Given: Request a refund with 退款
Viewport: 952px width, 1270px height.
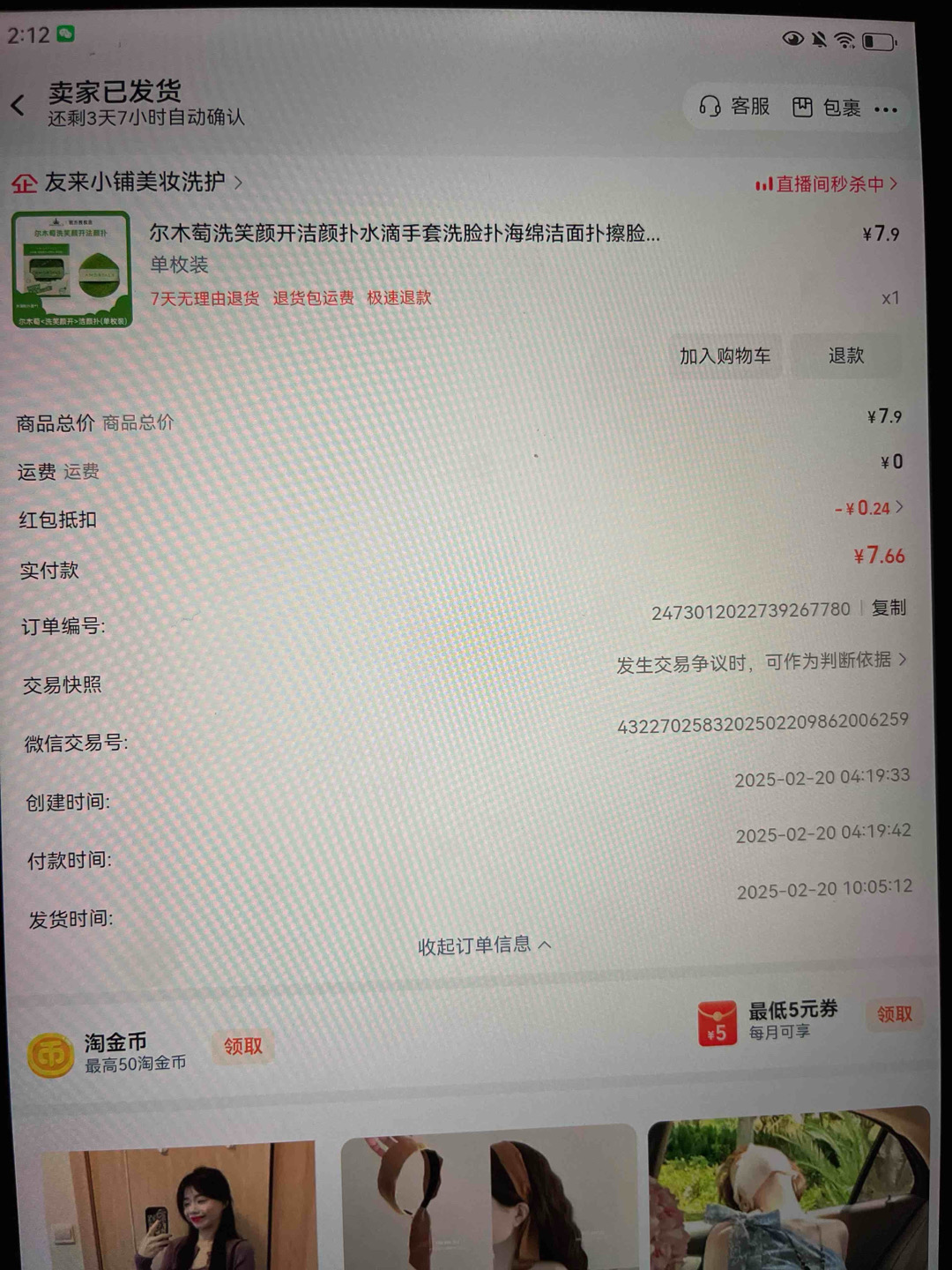Looking at the screenshot, I should point(845,355).
